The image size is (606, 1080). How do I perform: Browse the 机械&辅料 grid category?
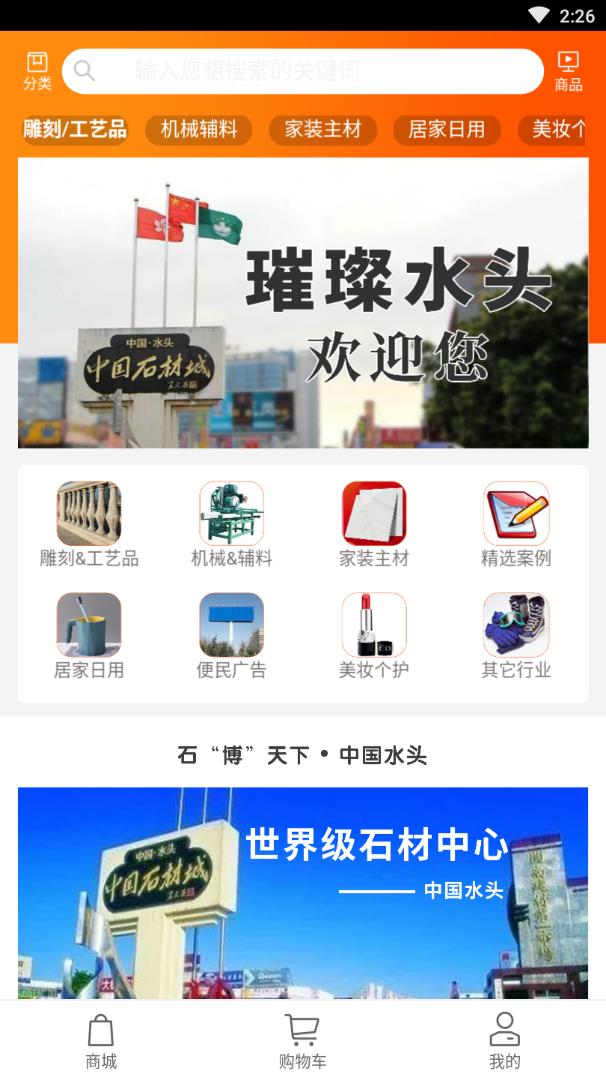[x=231, y=525]
